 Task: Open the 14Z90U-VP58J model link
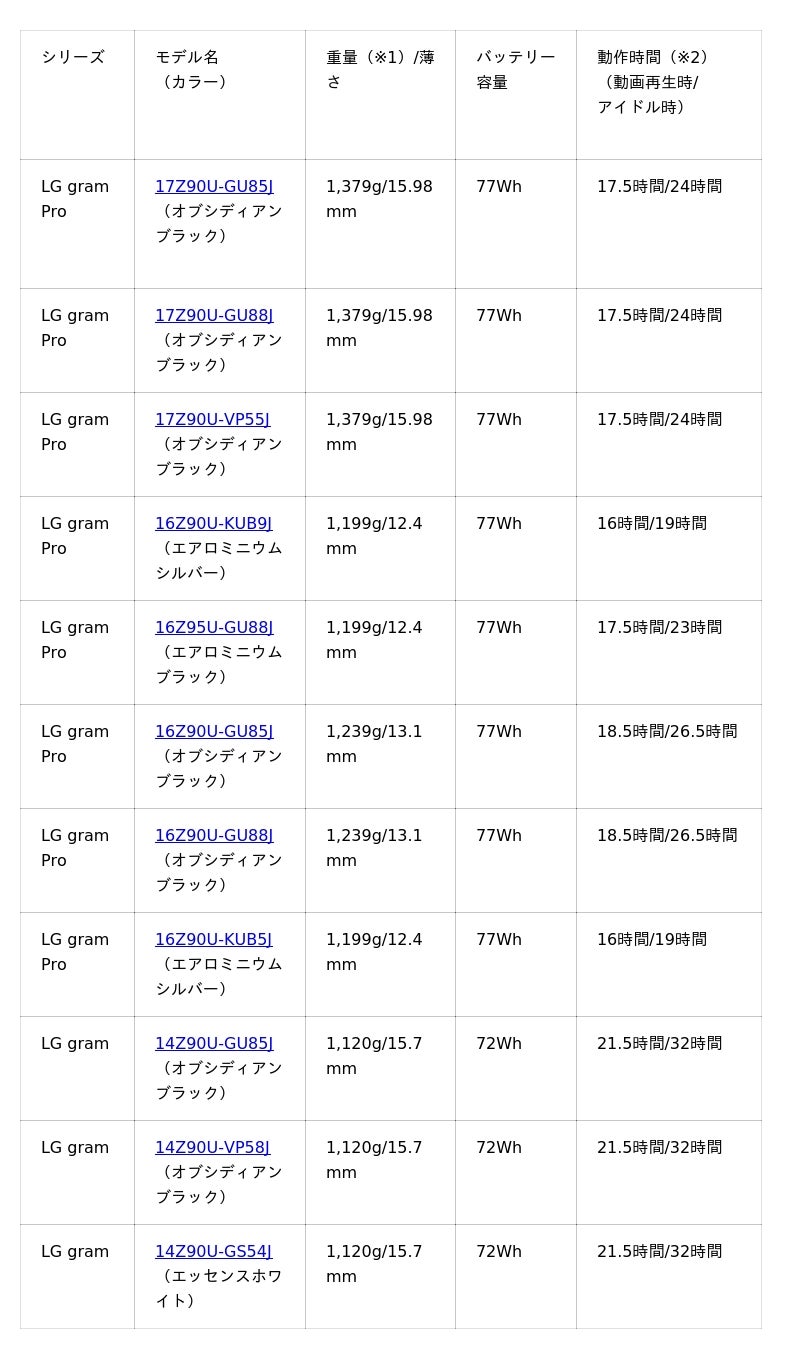(x=212, y=1148)
